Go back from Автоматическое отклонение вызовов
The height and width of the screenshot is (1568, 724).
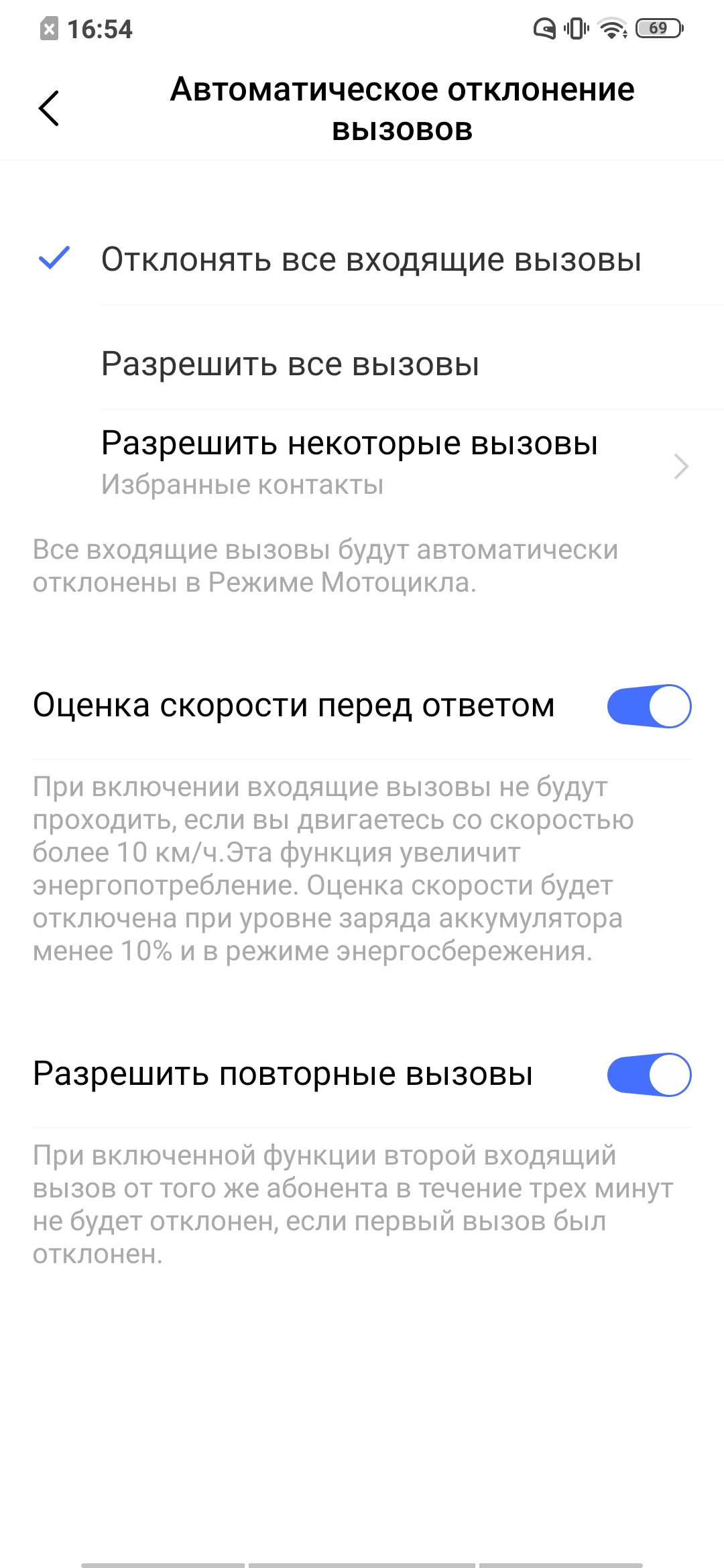[x=49, y=108]
